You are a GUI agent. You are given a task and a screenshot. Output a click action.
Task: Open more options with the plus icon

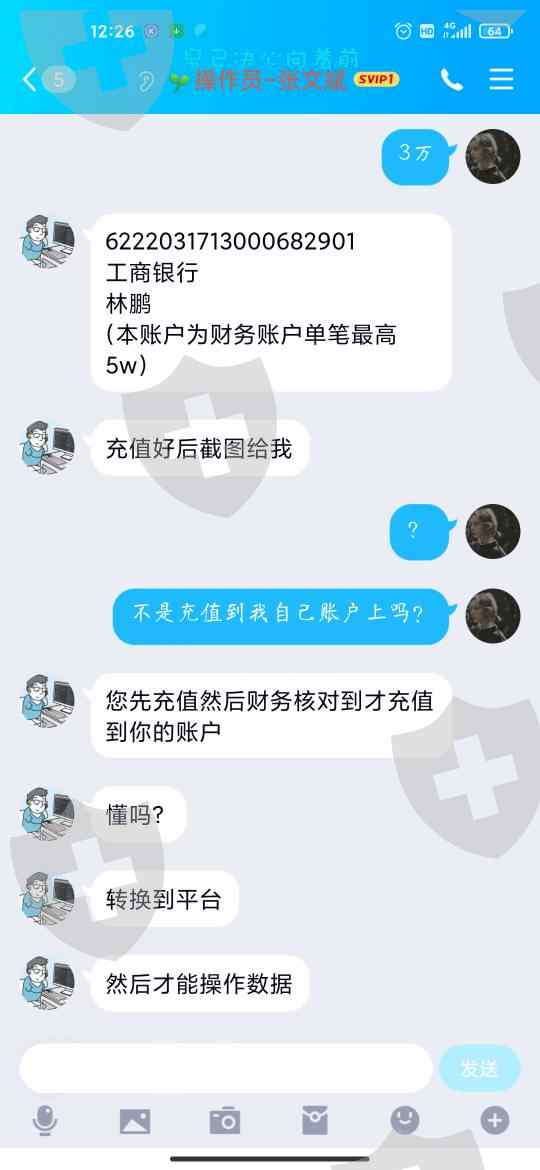click(495, 1121)
